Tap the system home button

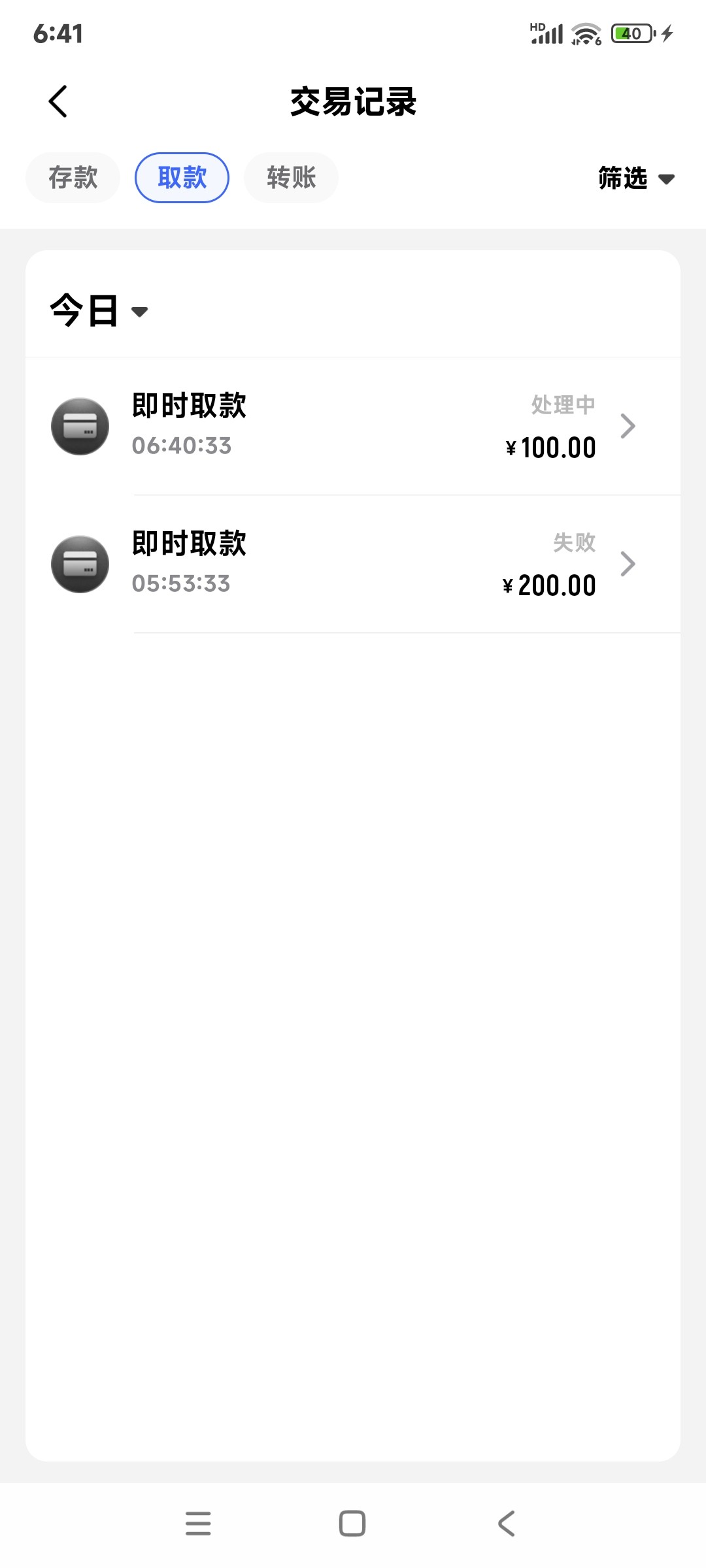[352, 1524]
